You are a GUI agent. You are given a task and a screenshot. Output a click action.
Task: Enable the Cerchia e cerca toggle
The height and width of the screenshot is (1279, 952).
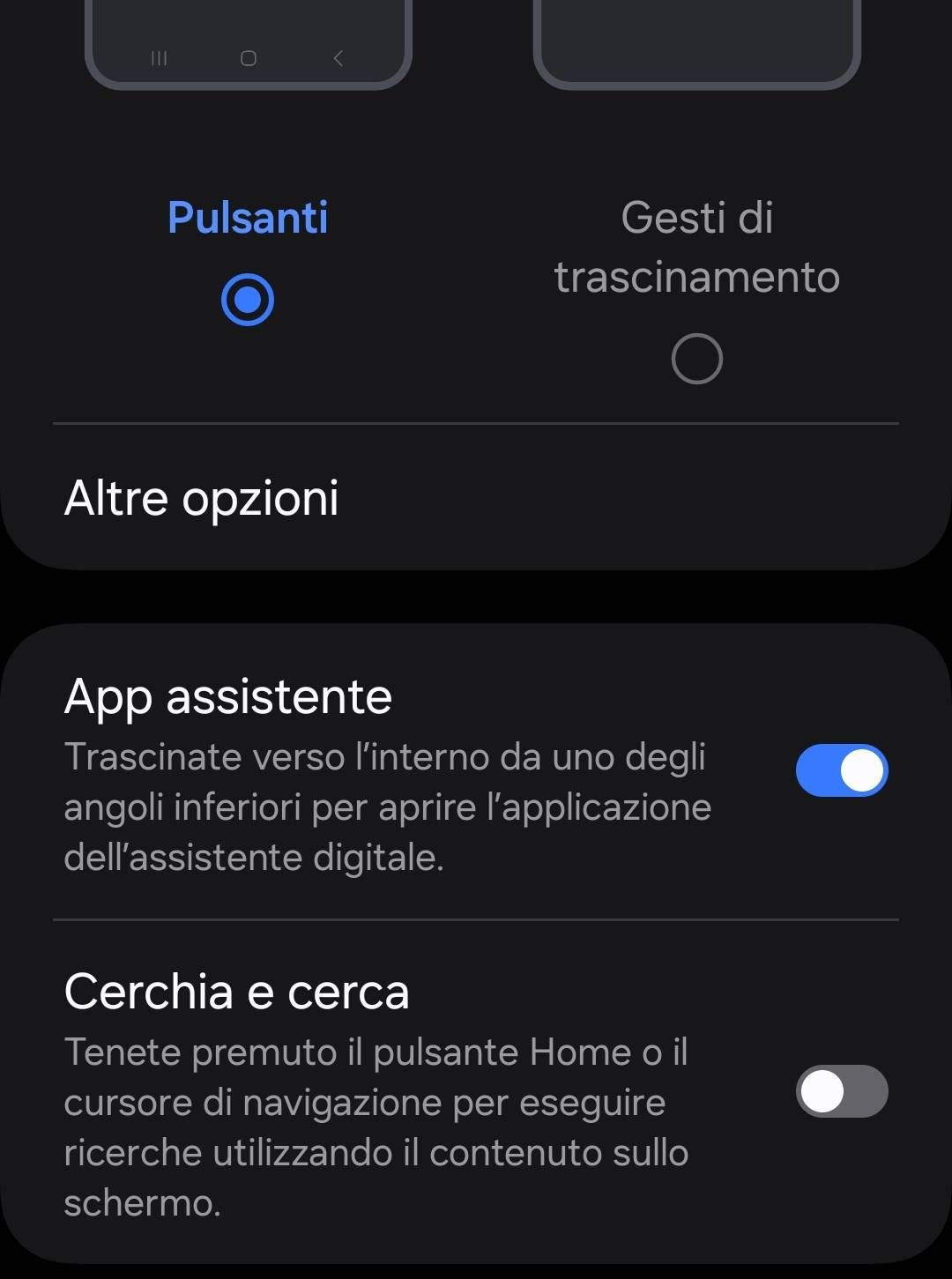(x=842, y=1091)
